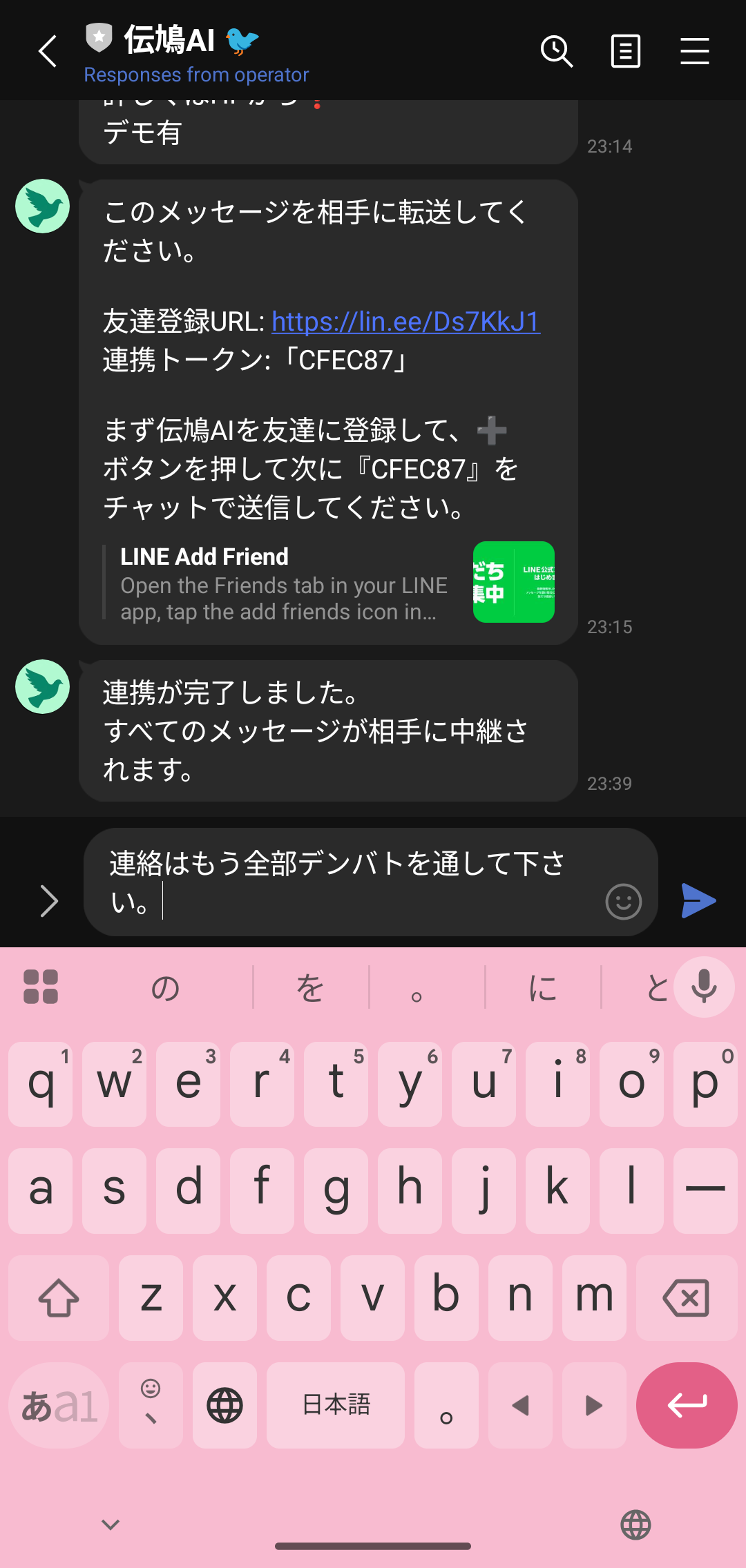Go back using the back arrow
The image size is (746, 1568).
click(x=47, y=52)
